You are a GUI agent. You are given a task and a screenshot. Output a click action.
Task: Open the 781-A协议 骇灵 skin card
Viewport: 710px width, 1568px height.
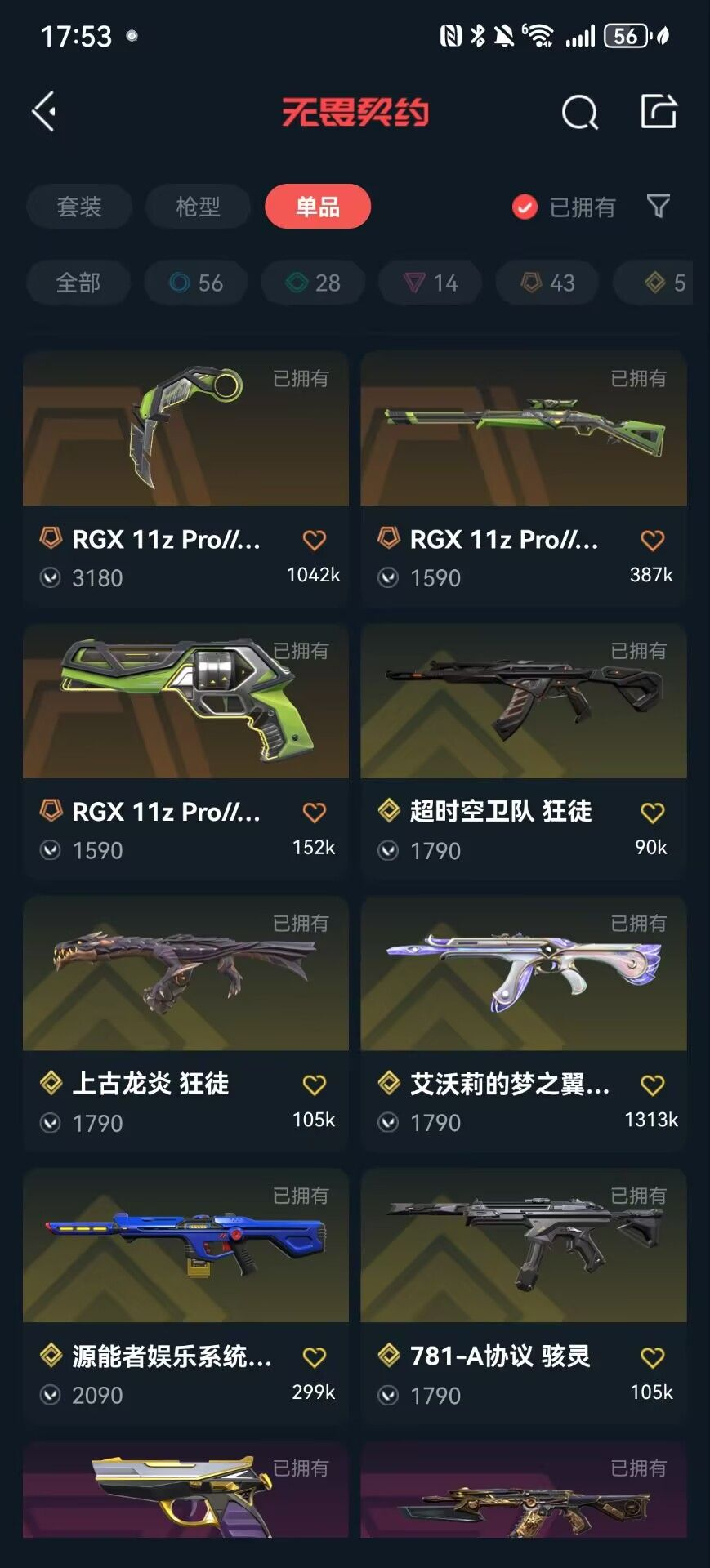(x=524, y=1297)
